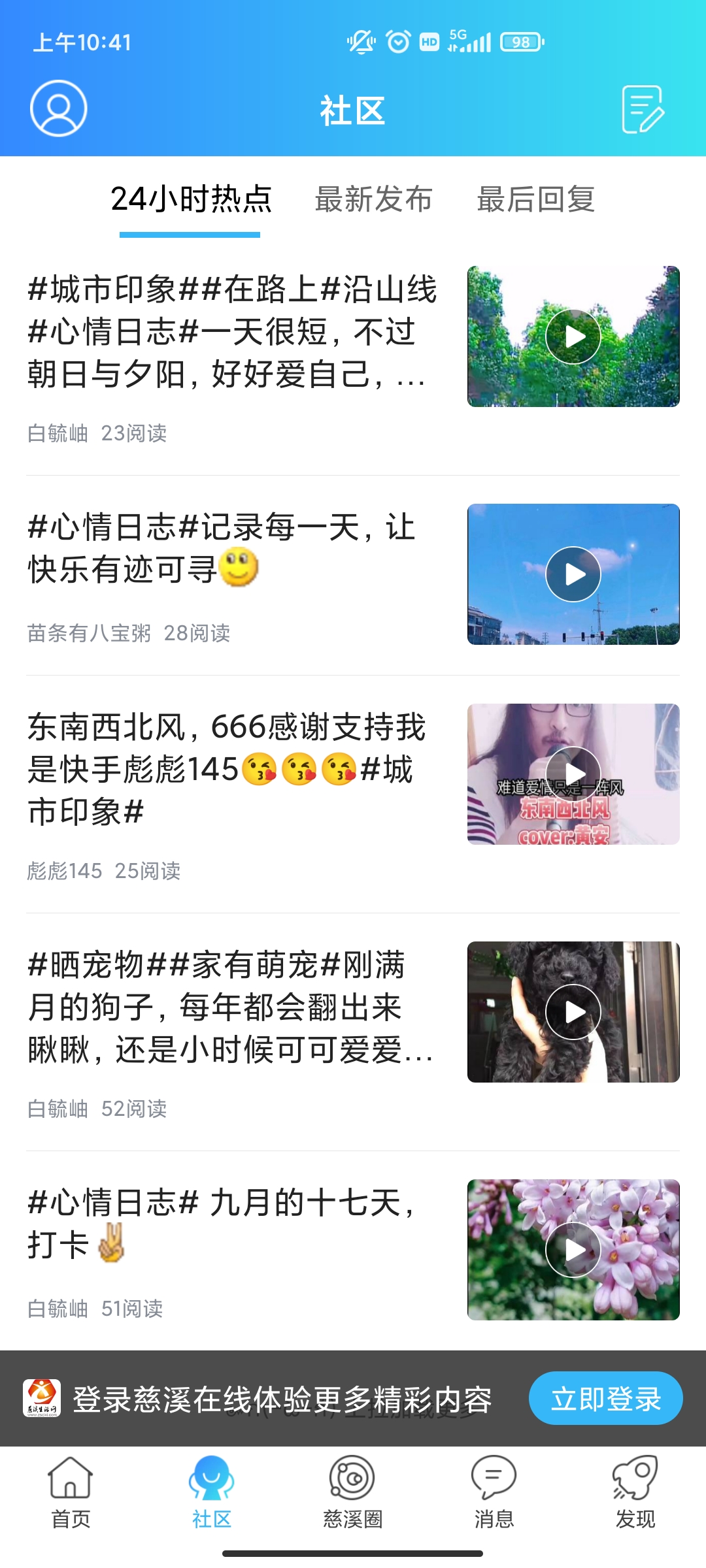This screenshot has height=1568, width=706.
Task: Play the 东南西北风 cover video
Action: click(x=573, y=774)
